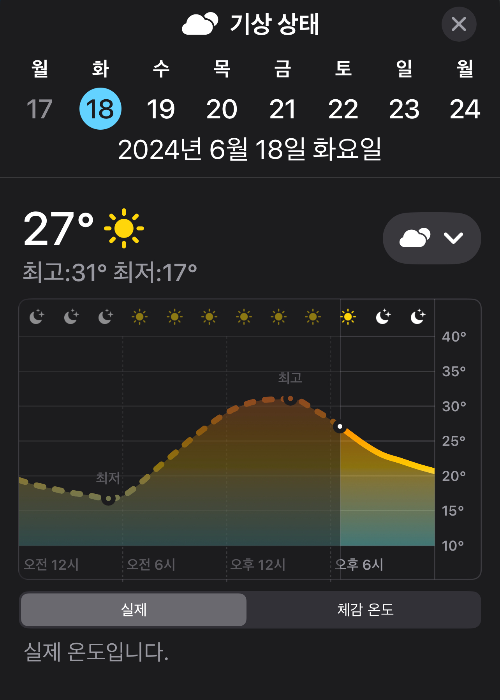Viewport: 500px width, 700px height.
Task: Select Wednesday the 19th
Action: coord(161,109)
